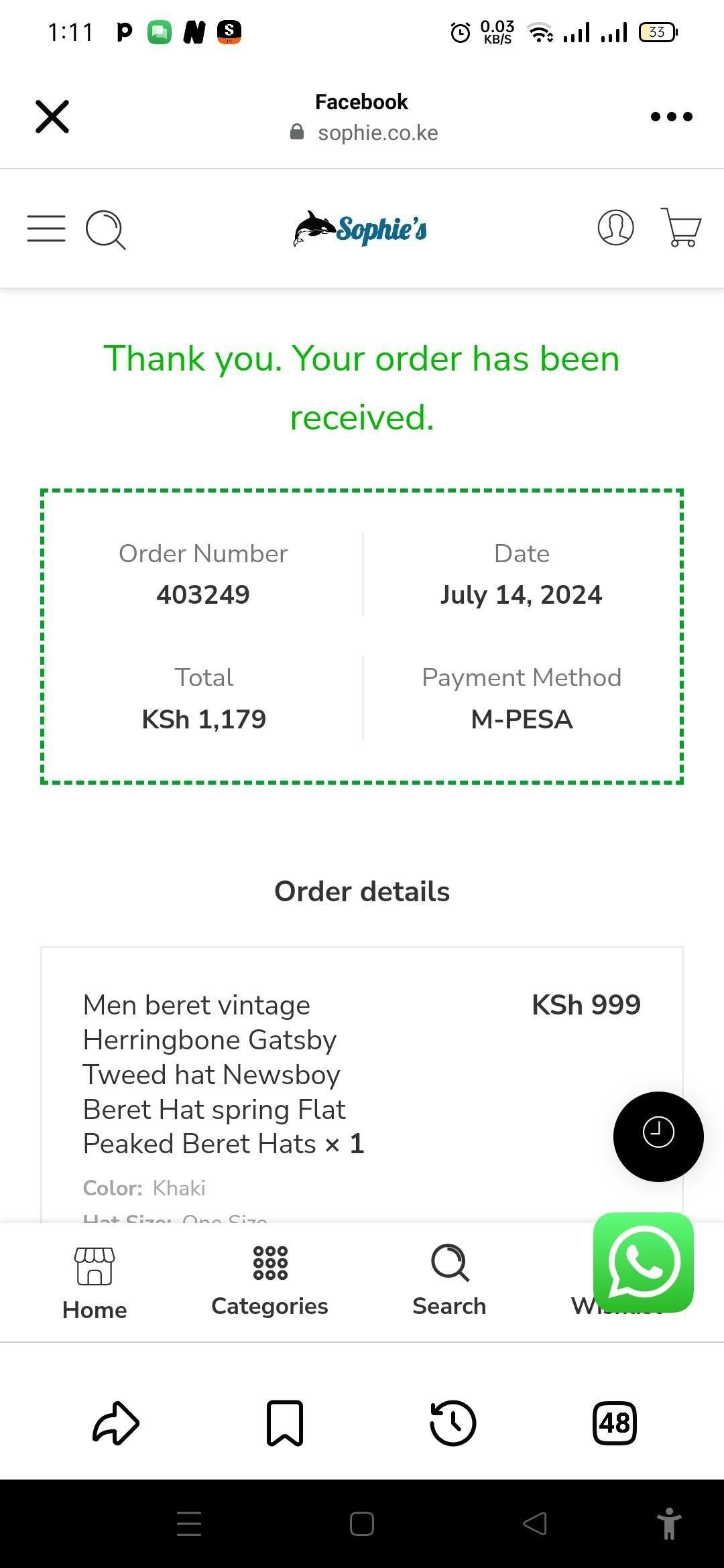Close the in-app browser
Screen dimensions: 724x1568
pyautogui.click(x=52, y=117)
